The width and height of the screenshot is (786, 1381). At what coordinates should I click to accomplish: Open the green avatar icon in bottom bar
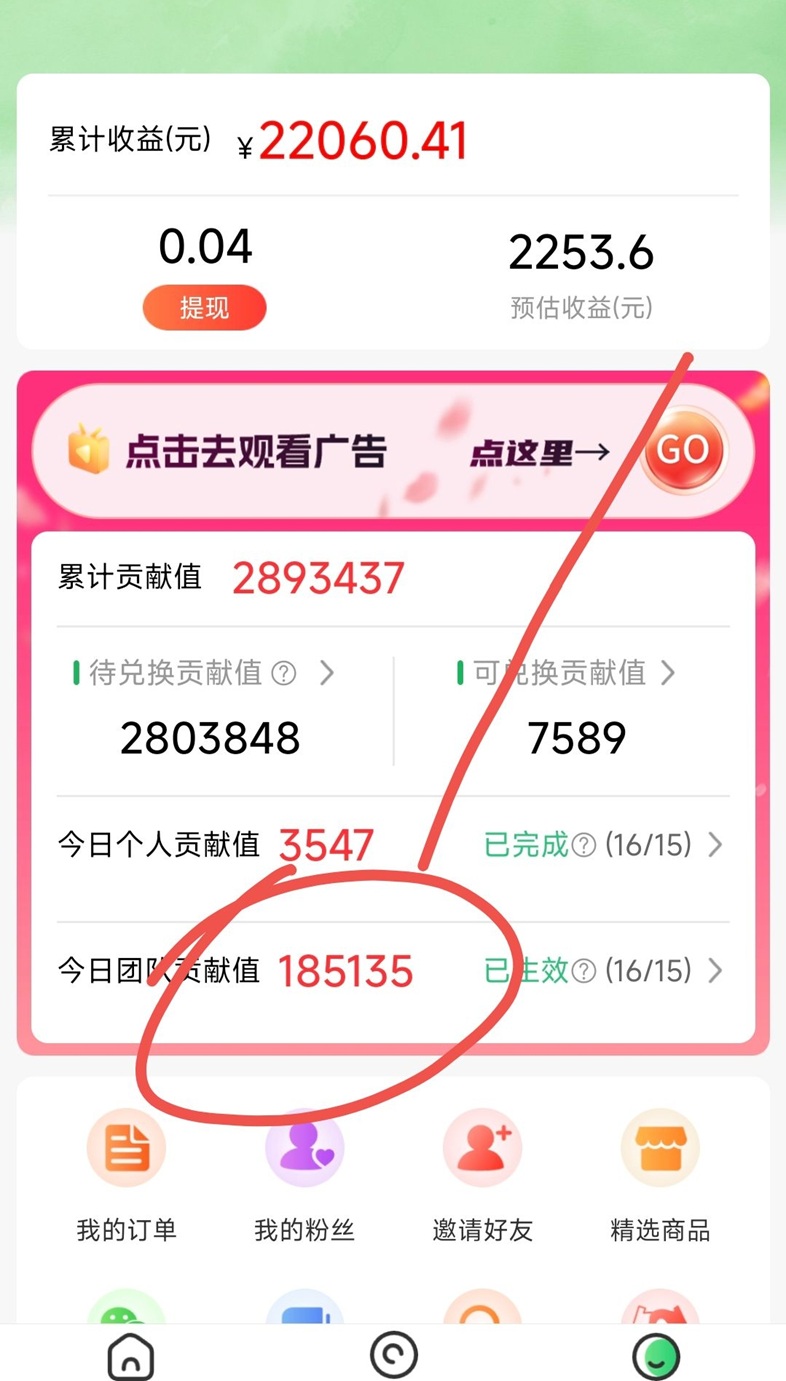(655, 1356)
